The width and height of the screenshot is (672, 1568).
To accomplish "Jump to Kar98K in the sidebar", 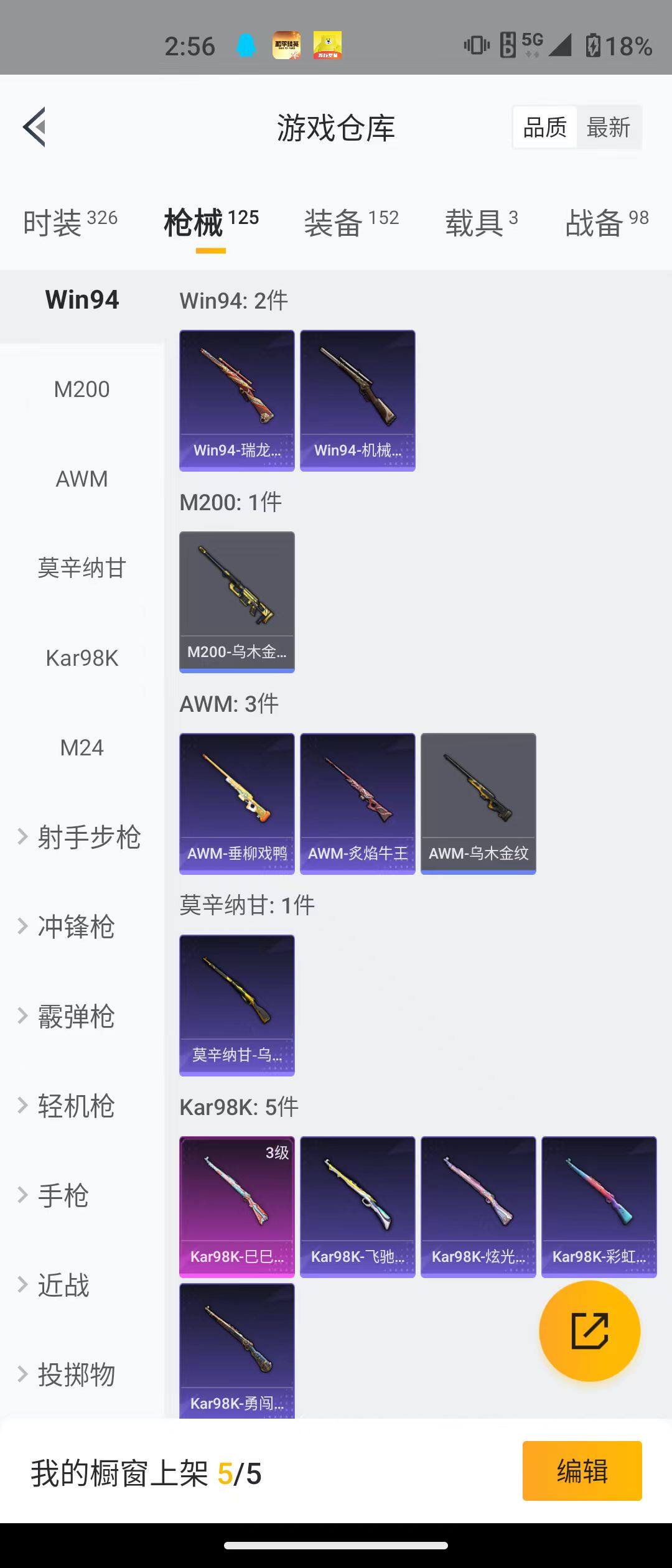I will [82, 658].
